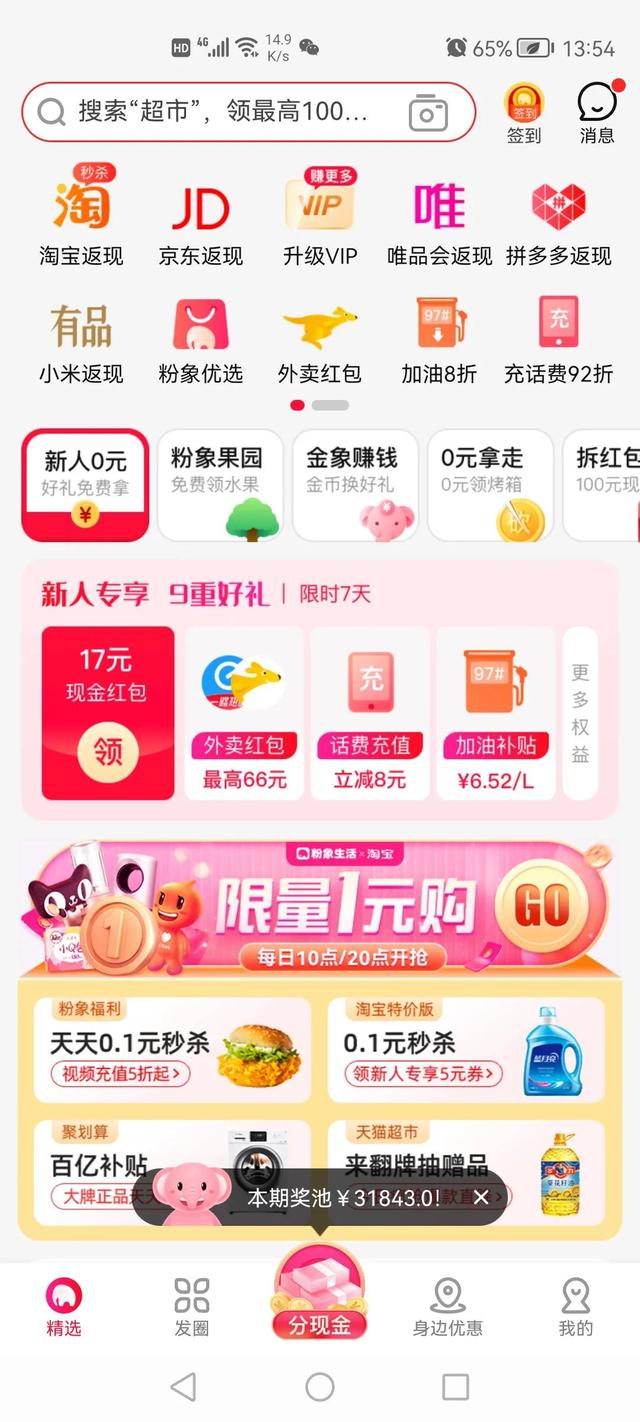Open 京东返现 shortcut
Image resolution: width=640 pixels, height=1422 pixels.
[200, 220]
